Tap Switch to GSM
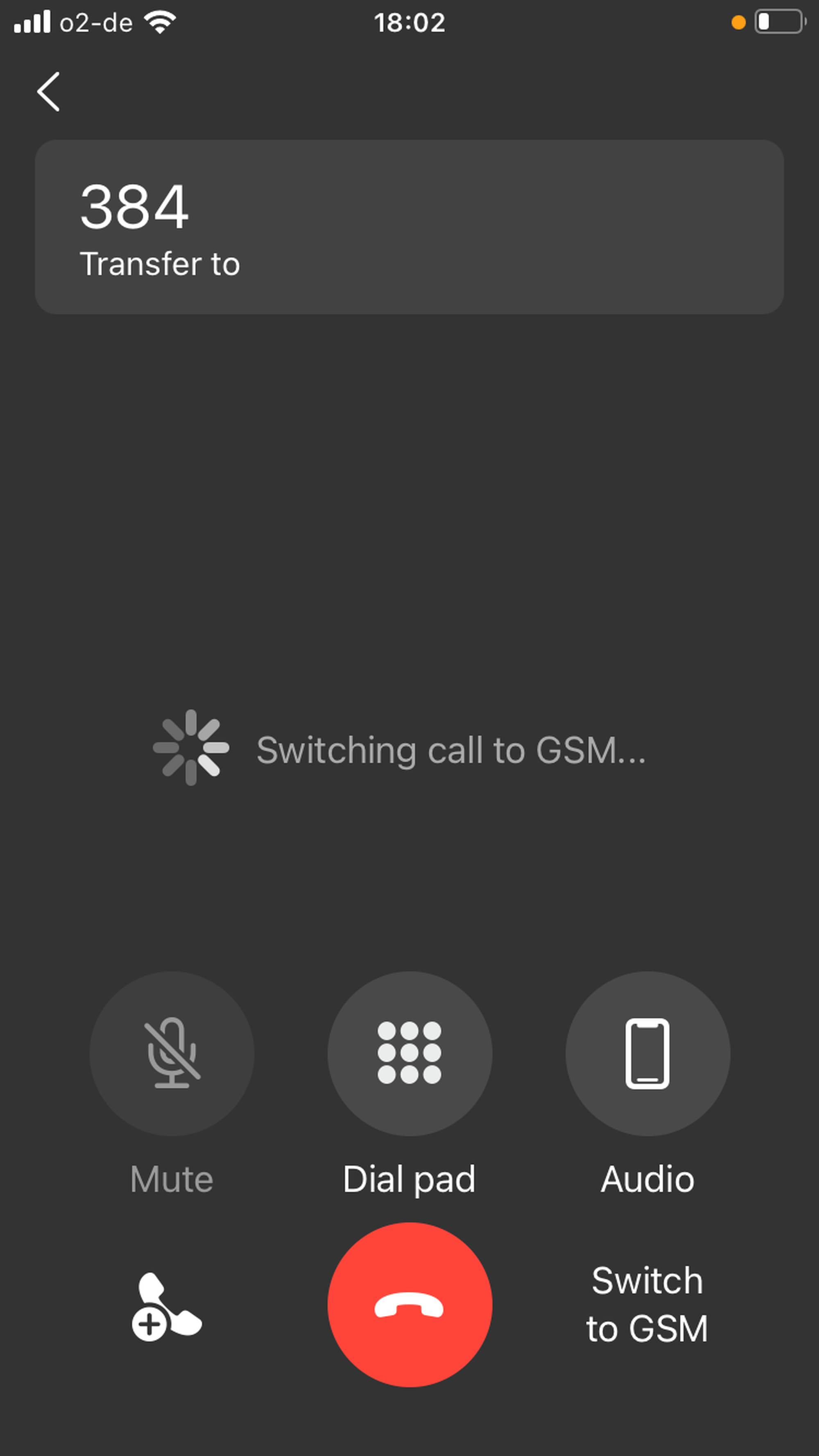Image resolution: width=819 pixels, height=1456 pixels. pyautogui.click(x=647, y=1305)
